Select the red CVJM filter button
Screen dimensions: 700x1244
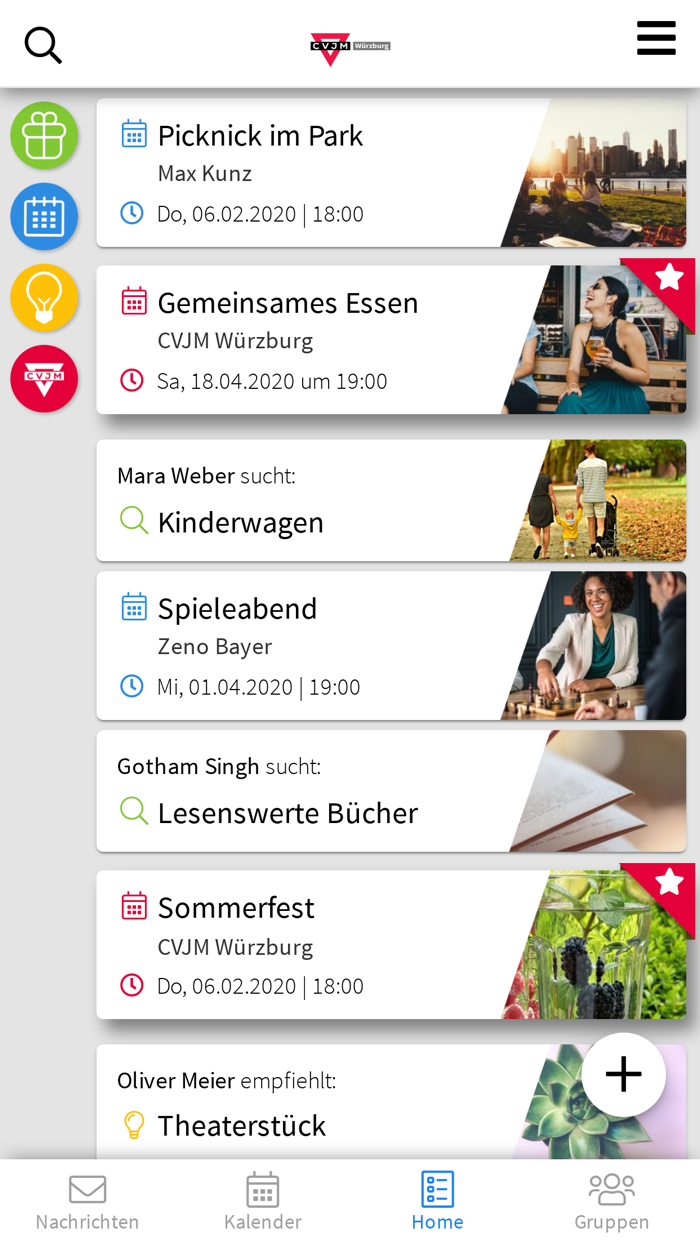[x=44, y=378]
